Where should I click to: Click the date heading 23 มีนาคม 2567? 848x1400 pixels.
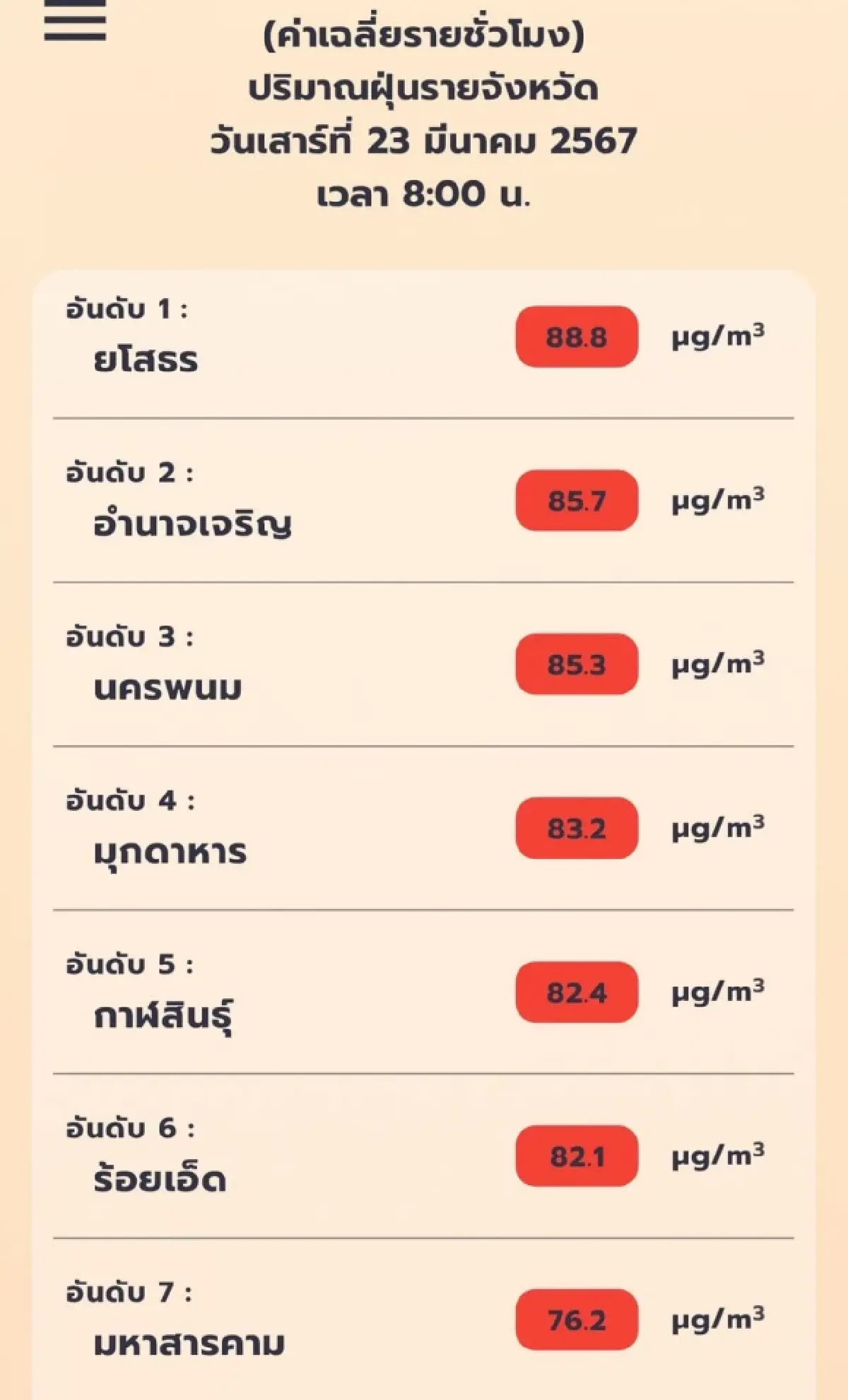tap(424, 140)
